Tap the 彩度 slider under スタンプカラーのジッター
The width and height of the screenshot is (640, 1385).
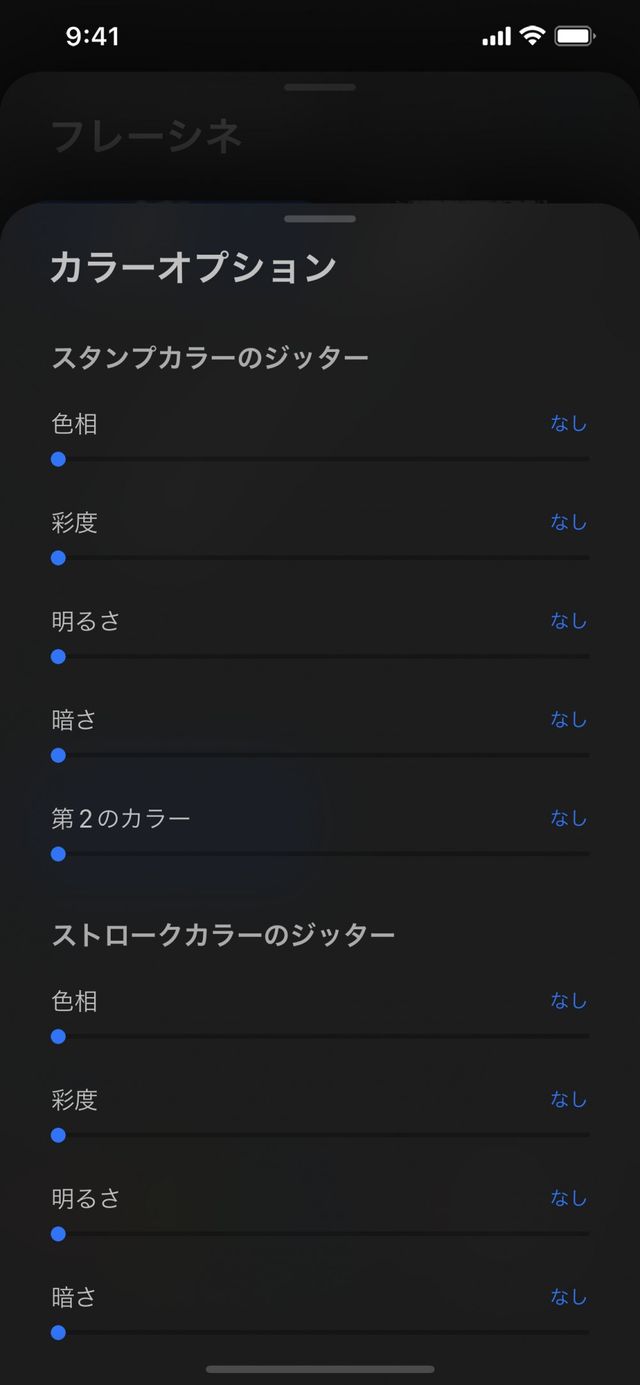pos(320,558)
